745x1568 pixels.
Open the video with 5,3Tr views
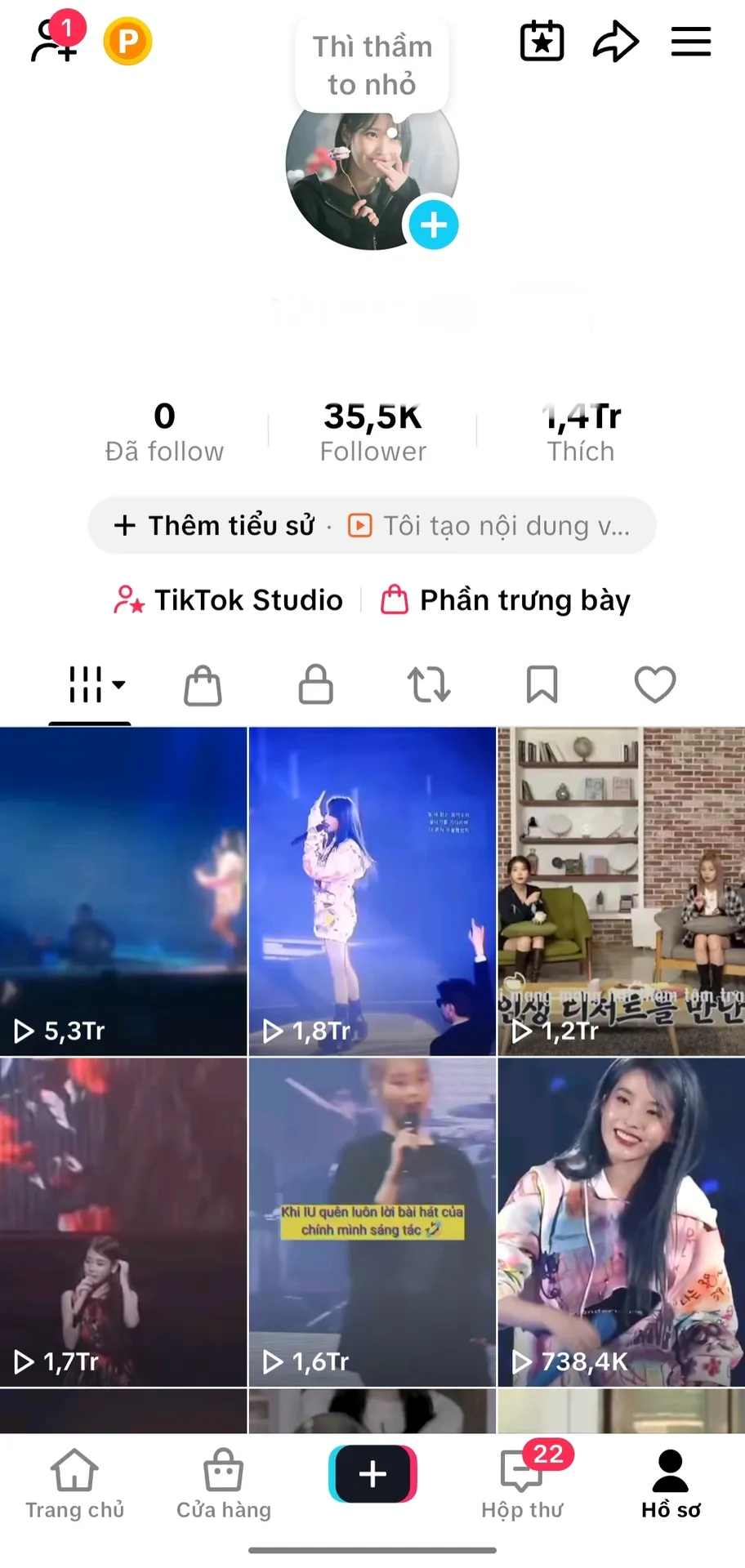tap(123, 891)
